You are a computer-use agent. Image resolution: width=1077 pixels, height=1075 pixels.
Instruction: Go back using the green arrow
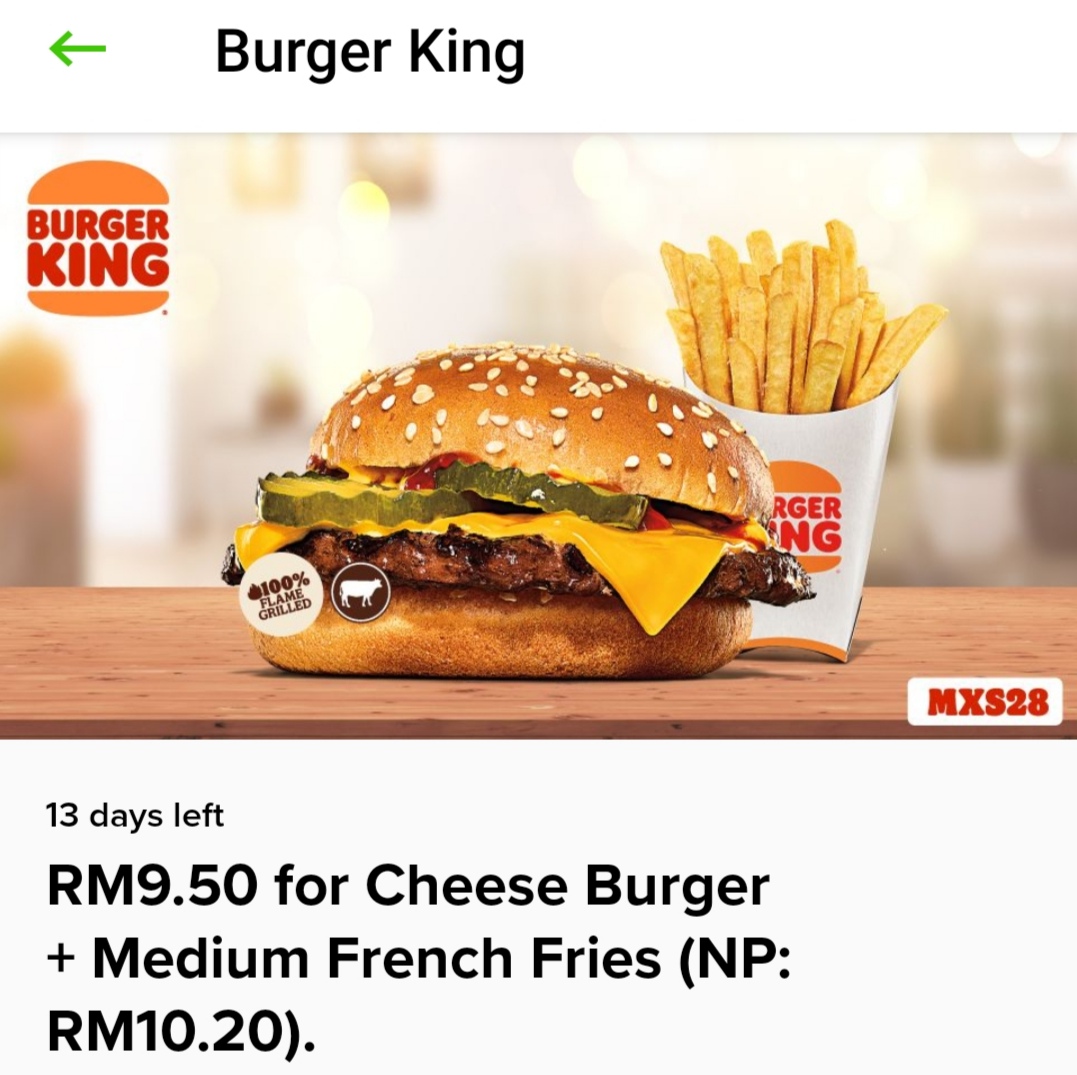click(77, 49)
